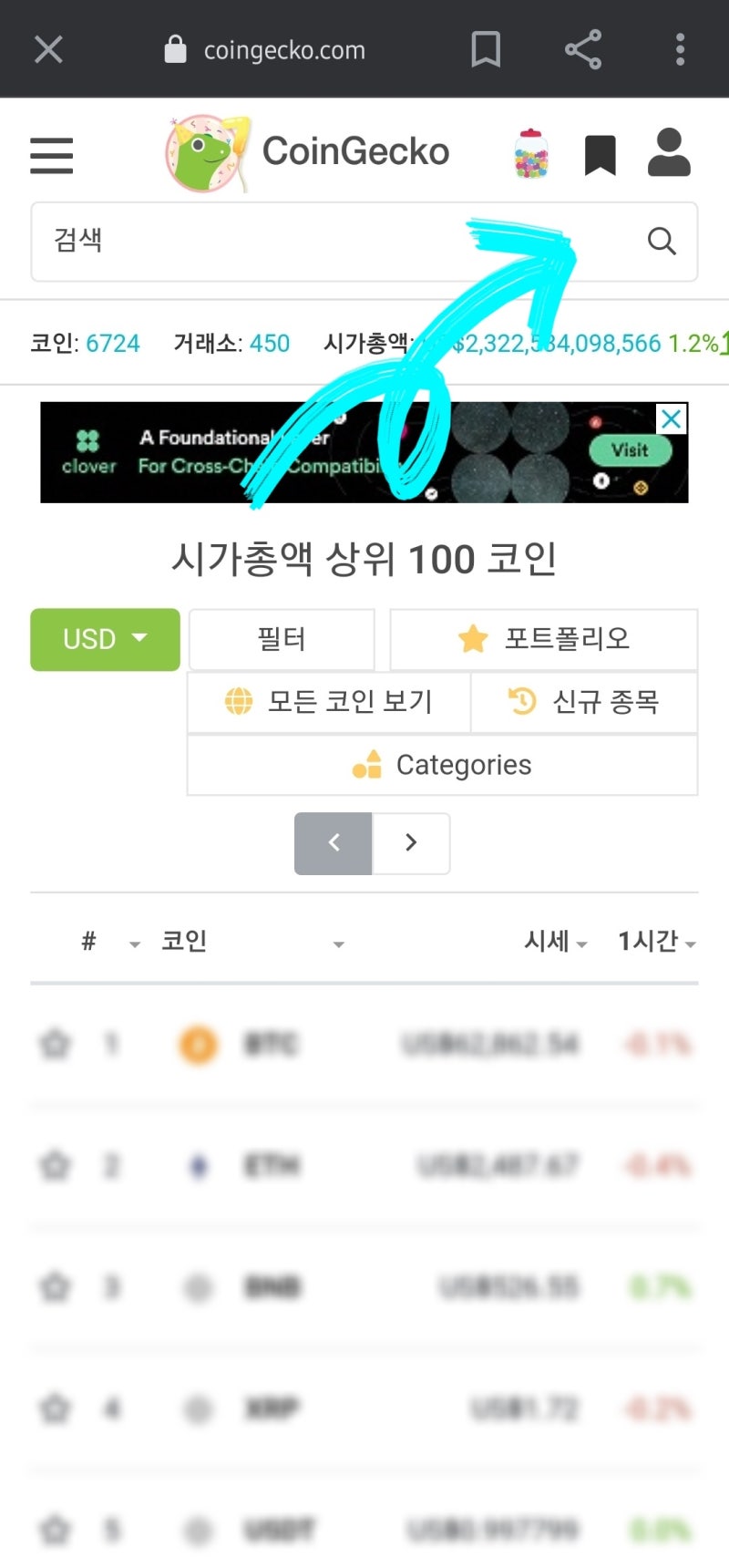729x1568 pixels.
Task: Open the candy rewards jar icon
Action: [x=529, y=153]
